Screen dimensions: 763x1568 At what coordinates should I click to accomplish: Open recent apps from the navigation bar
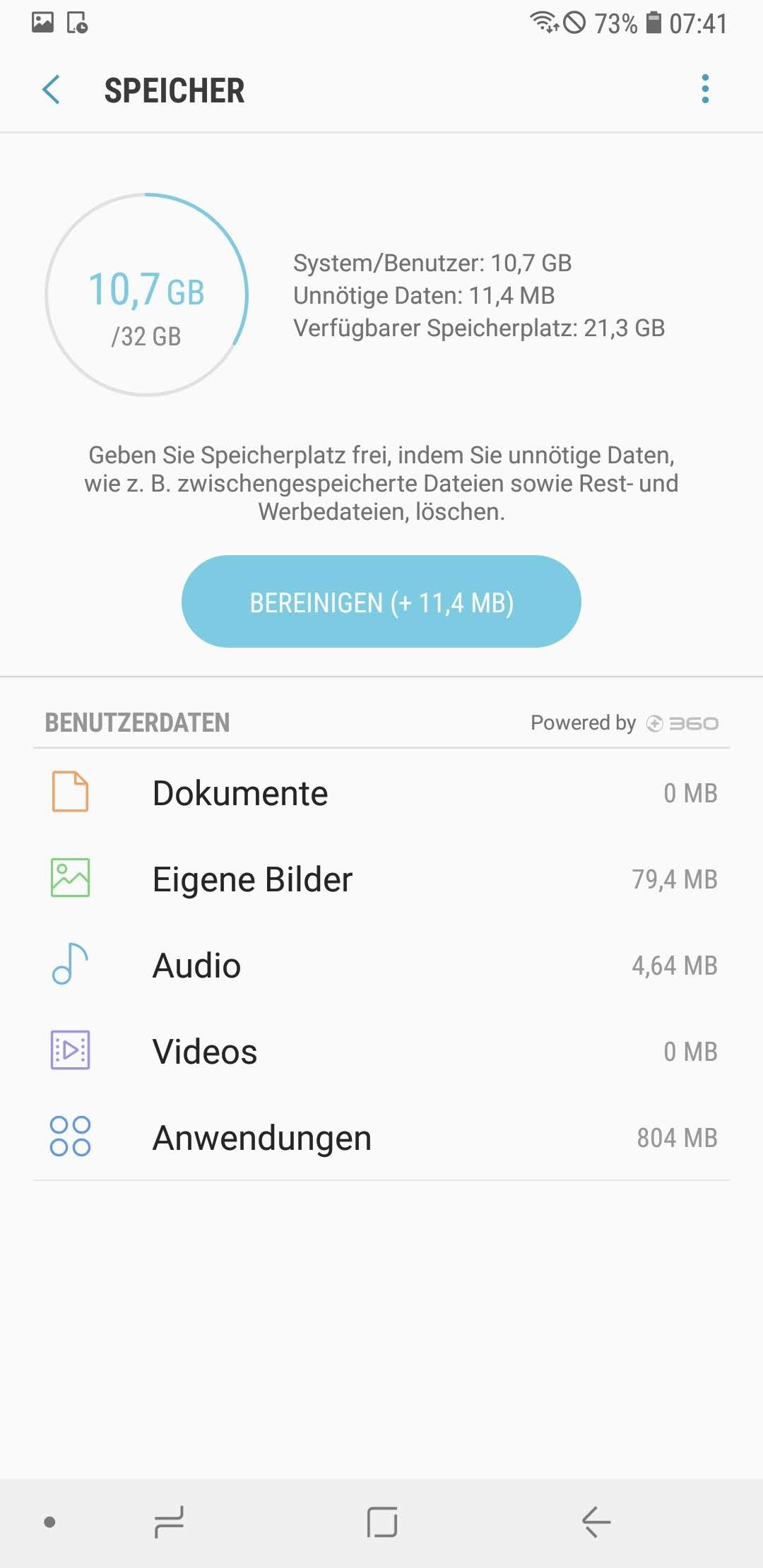pos(169,1521)
